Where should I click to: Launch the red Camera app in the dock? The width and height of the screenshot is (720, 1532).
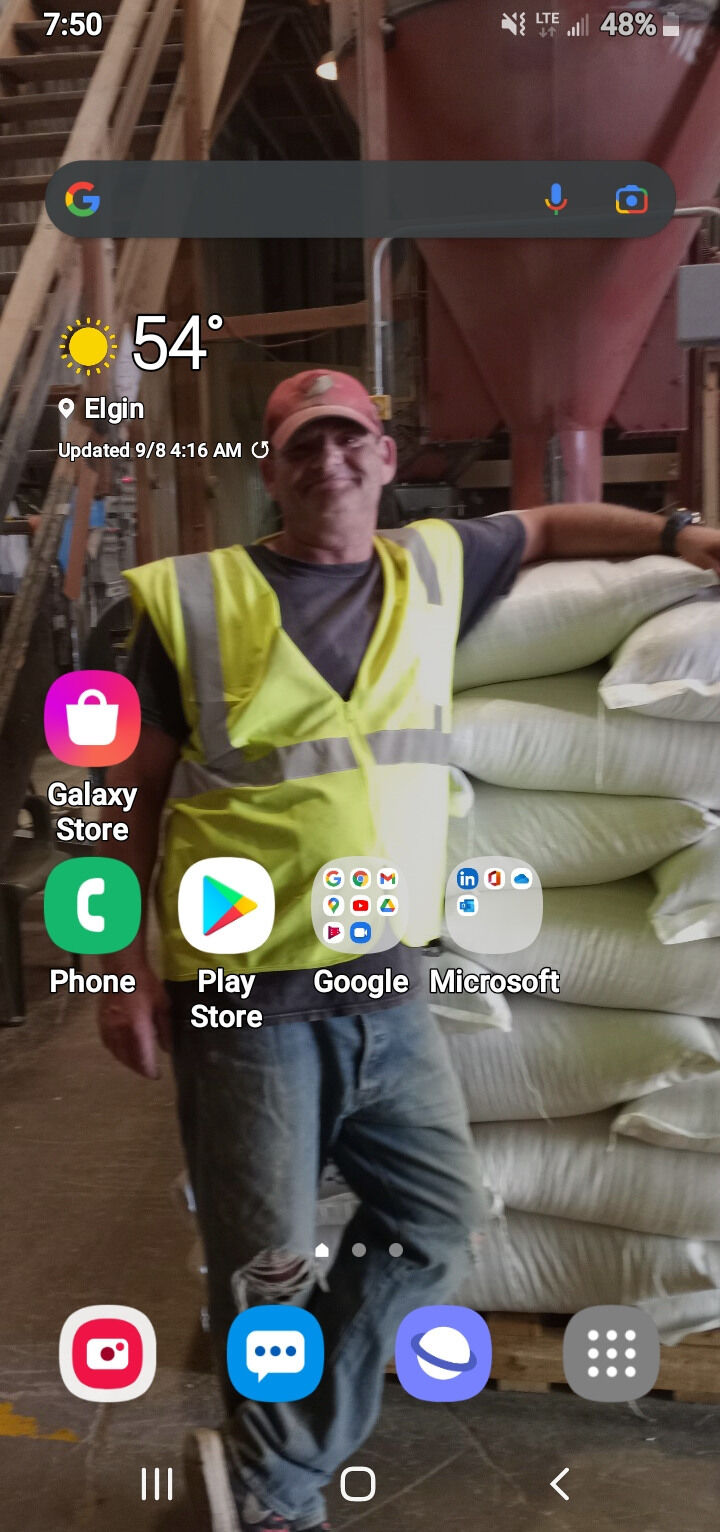point(107,1353)
